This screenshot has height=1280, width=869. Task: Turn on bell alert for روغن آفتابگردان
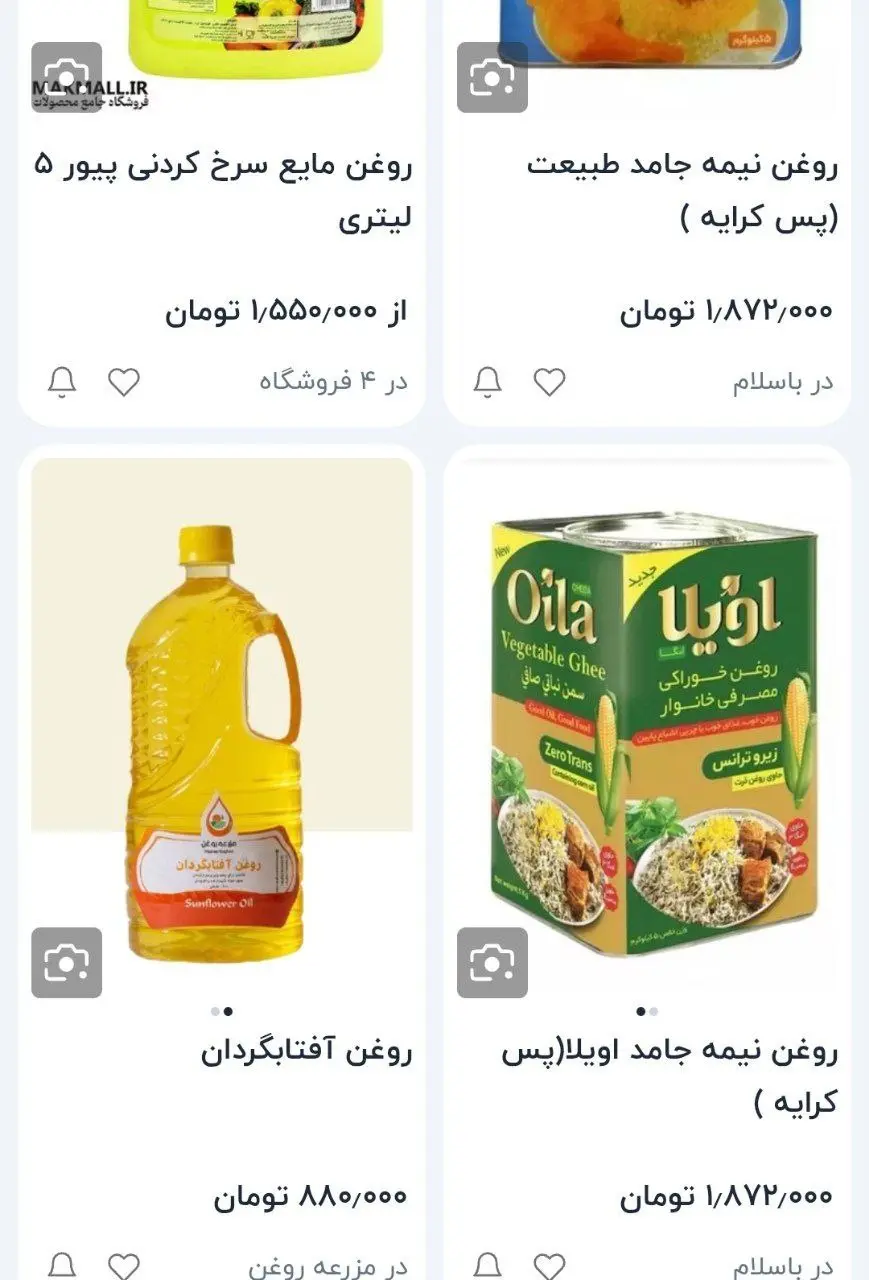(62, 1266)
